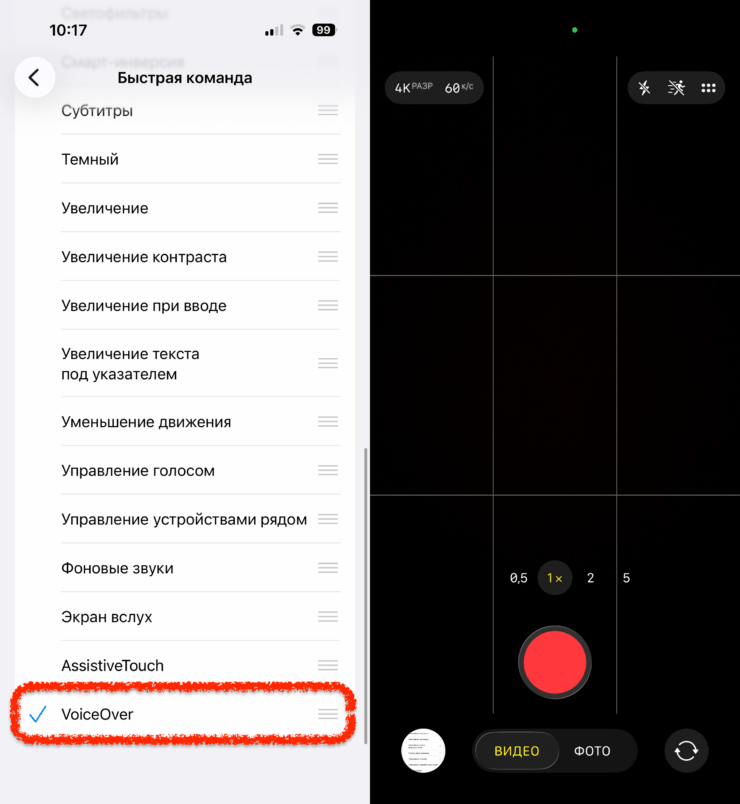The height and width of the screenshot is (804, 740).
Task: Select the Темный option
Action: coord(90,159)
